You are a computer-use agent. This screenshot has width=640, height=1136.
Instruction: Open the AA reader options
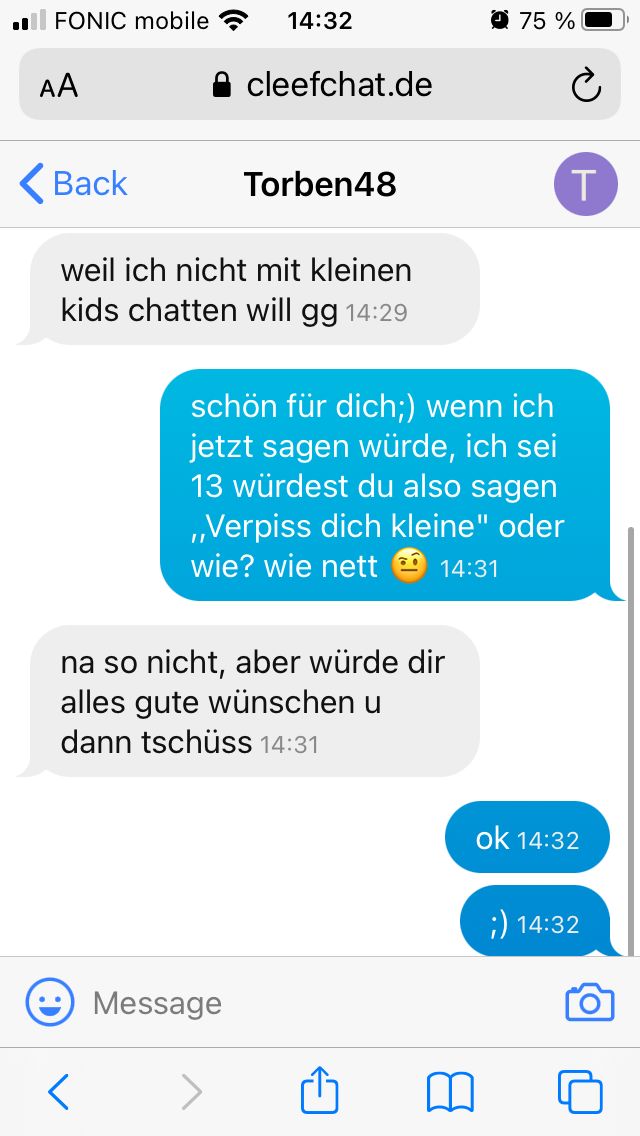pyautogui.click(x=59, y=86)
